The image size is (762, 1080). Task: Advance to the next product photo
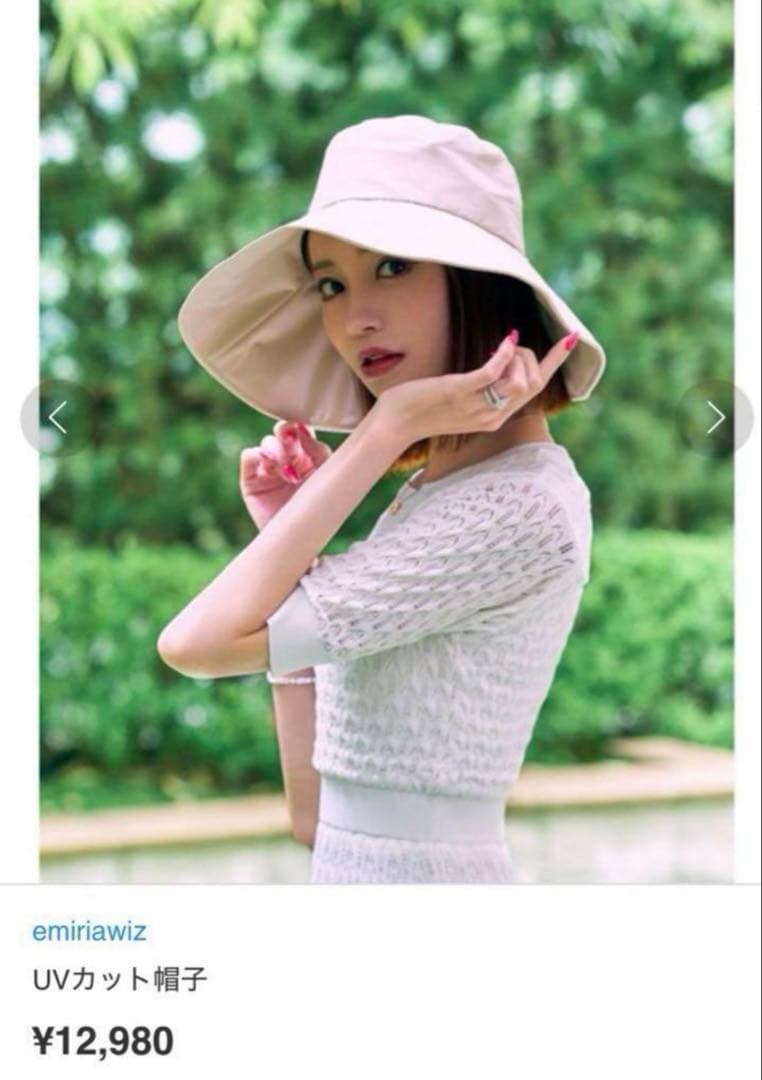tap(715, 417)
